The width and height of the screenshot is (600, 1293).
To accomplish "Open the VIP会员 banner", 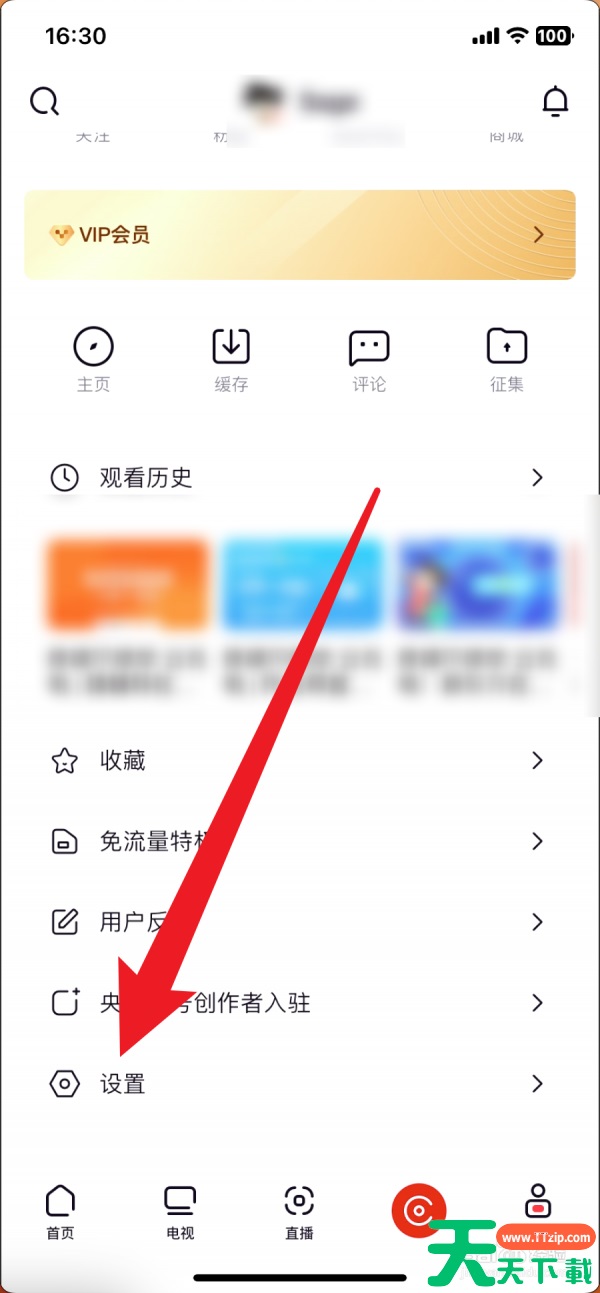I will coord(299,235).
